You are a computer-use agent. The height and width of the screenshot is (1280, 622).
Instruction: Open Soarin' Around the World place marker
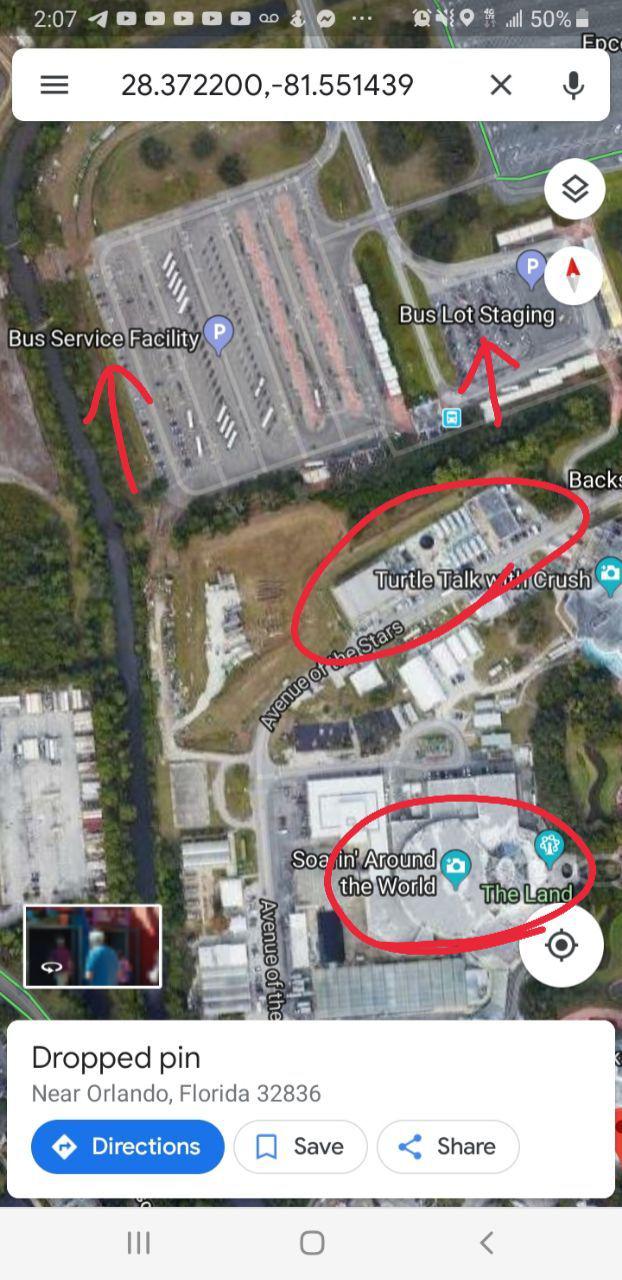pos(456,867)
